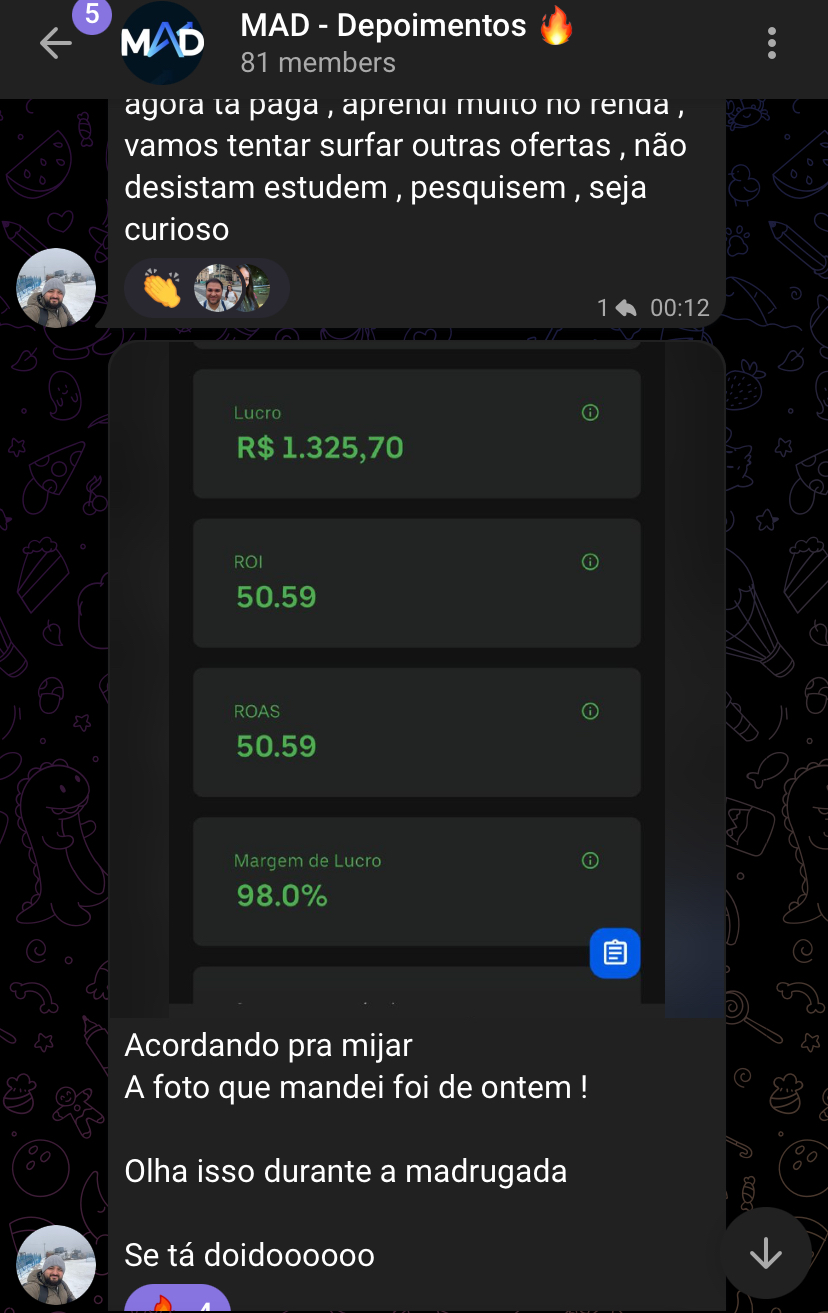Tap the sender's profile picture on the top message
The height and width of the screenshot is (1313, 828).
(x=55, y=288)
